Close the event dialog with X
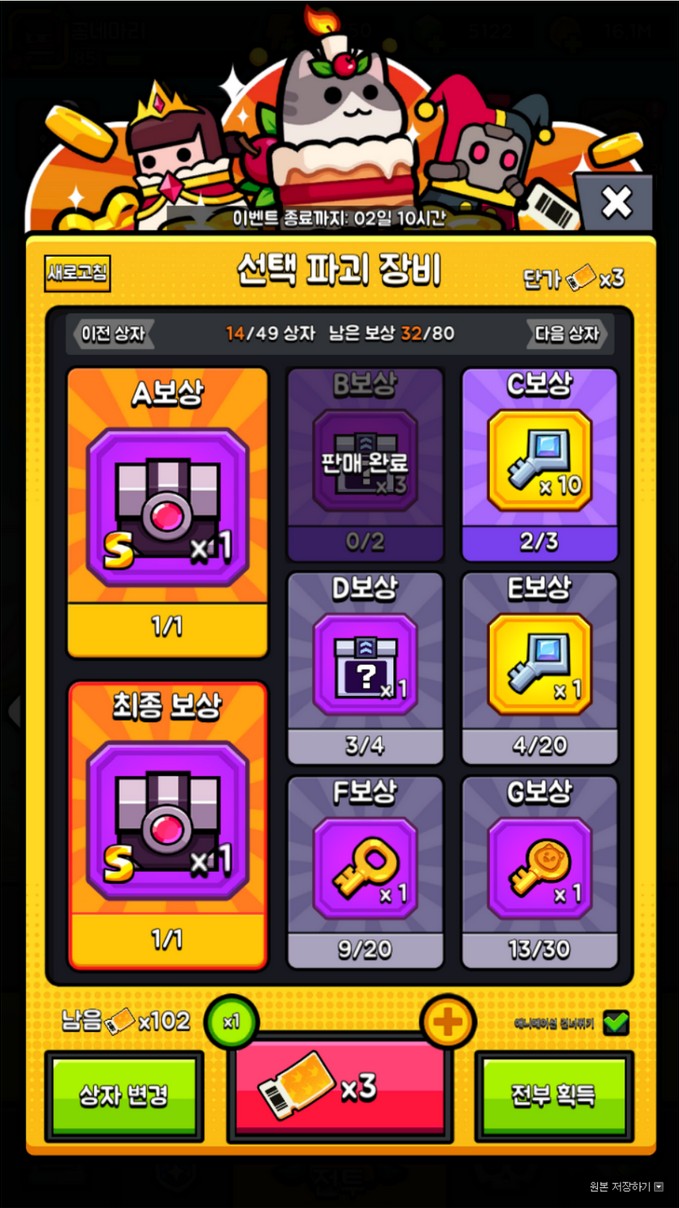Screen dimensions: 679x1208 tap(617, 203)
